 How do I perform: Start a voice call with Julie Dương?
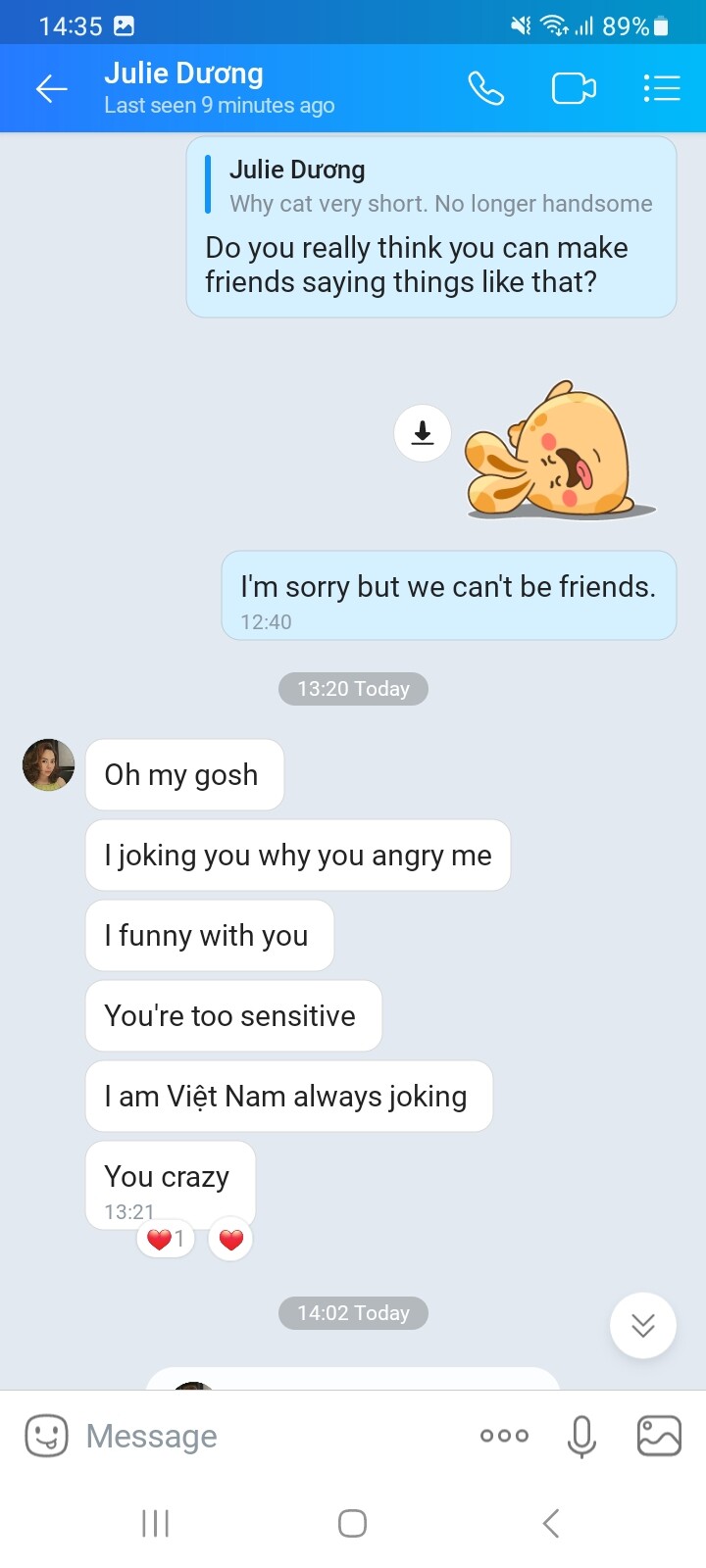485,89
